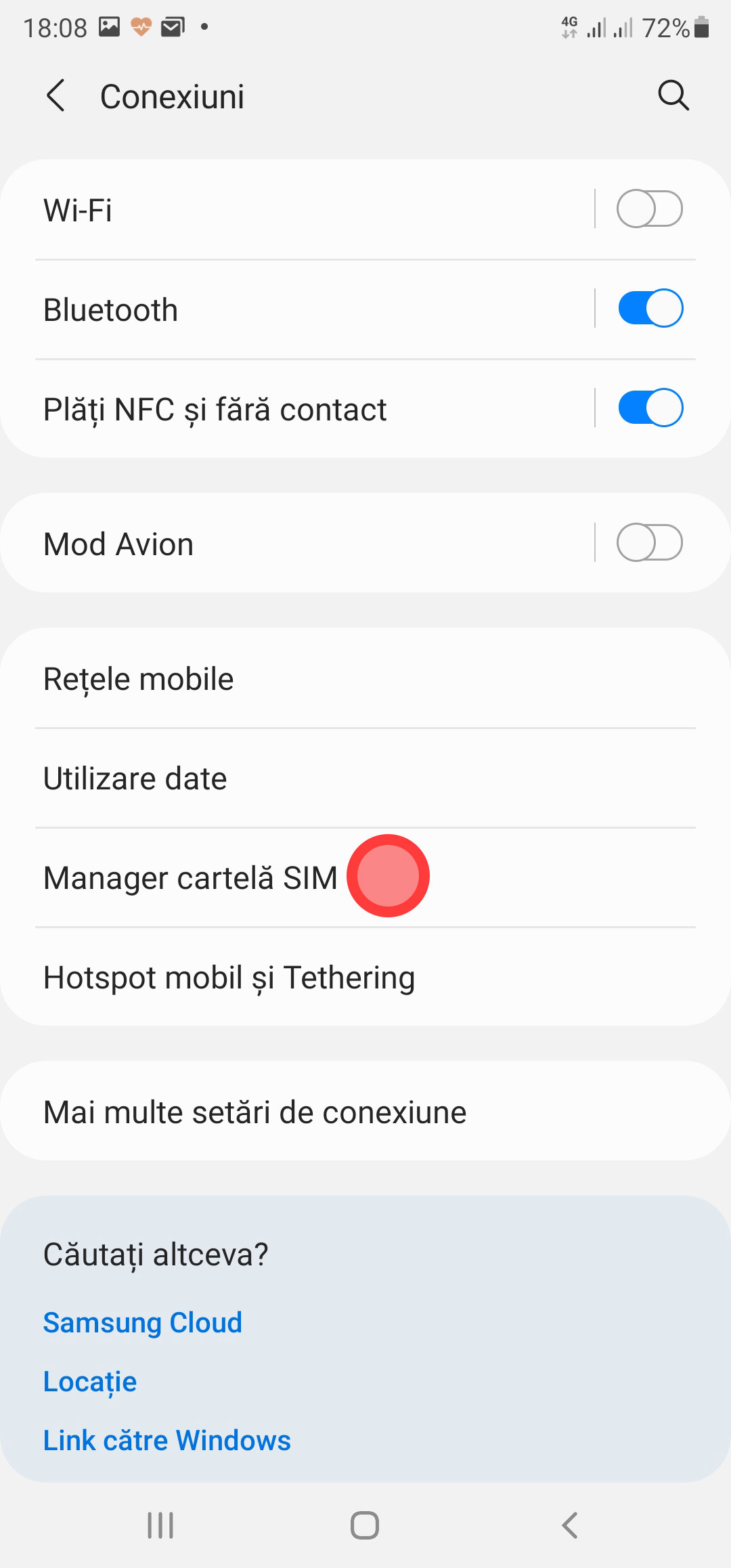Open the search magnifier icon
The height and width of the screenshot is (1568, 731).
pos(673,95)
